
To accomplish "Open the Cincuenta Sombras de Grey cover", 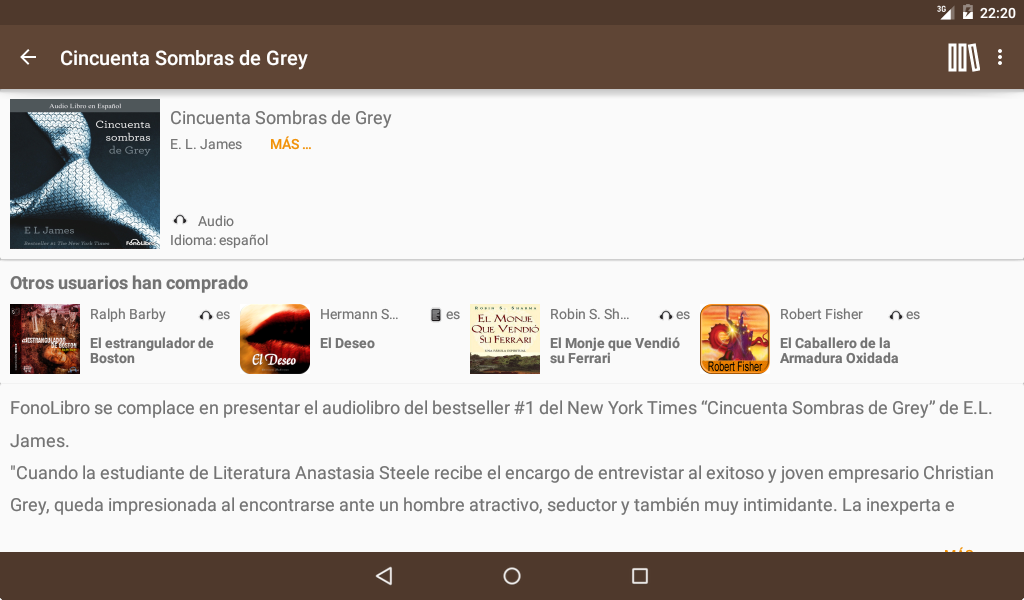I will point(85,174).
